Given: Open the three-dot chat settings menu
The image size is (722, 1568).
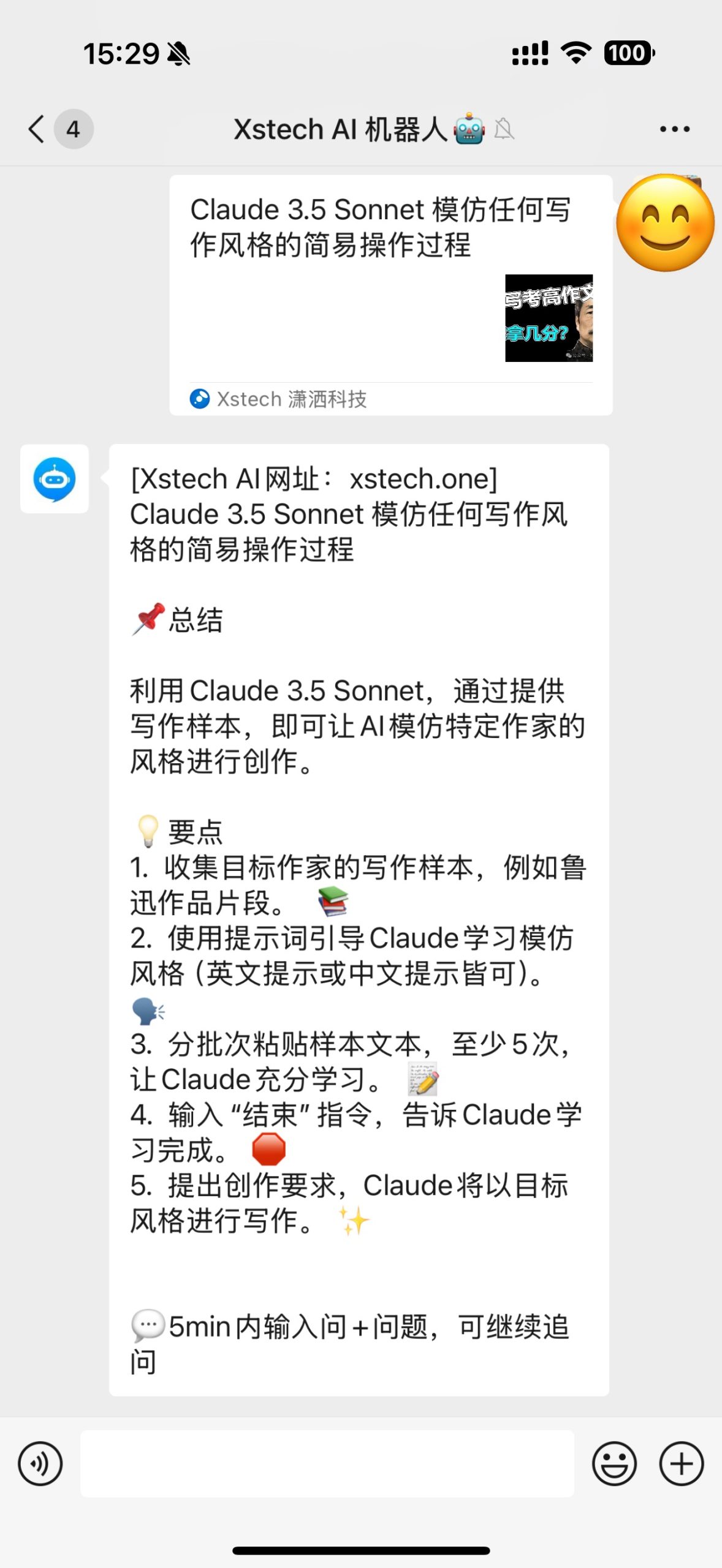Looking at the screenshot, I should (674, 129).
